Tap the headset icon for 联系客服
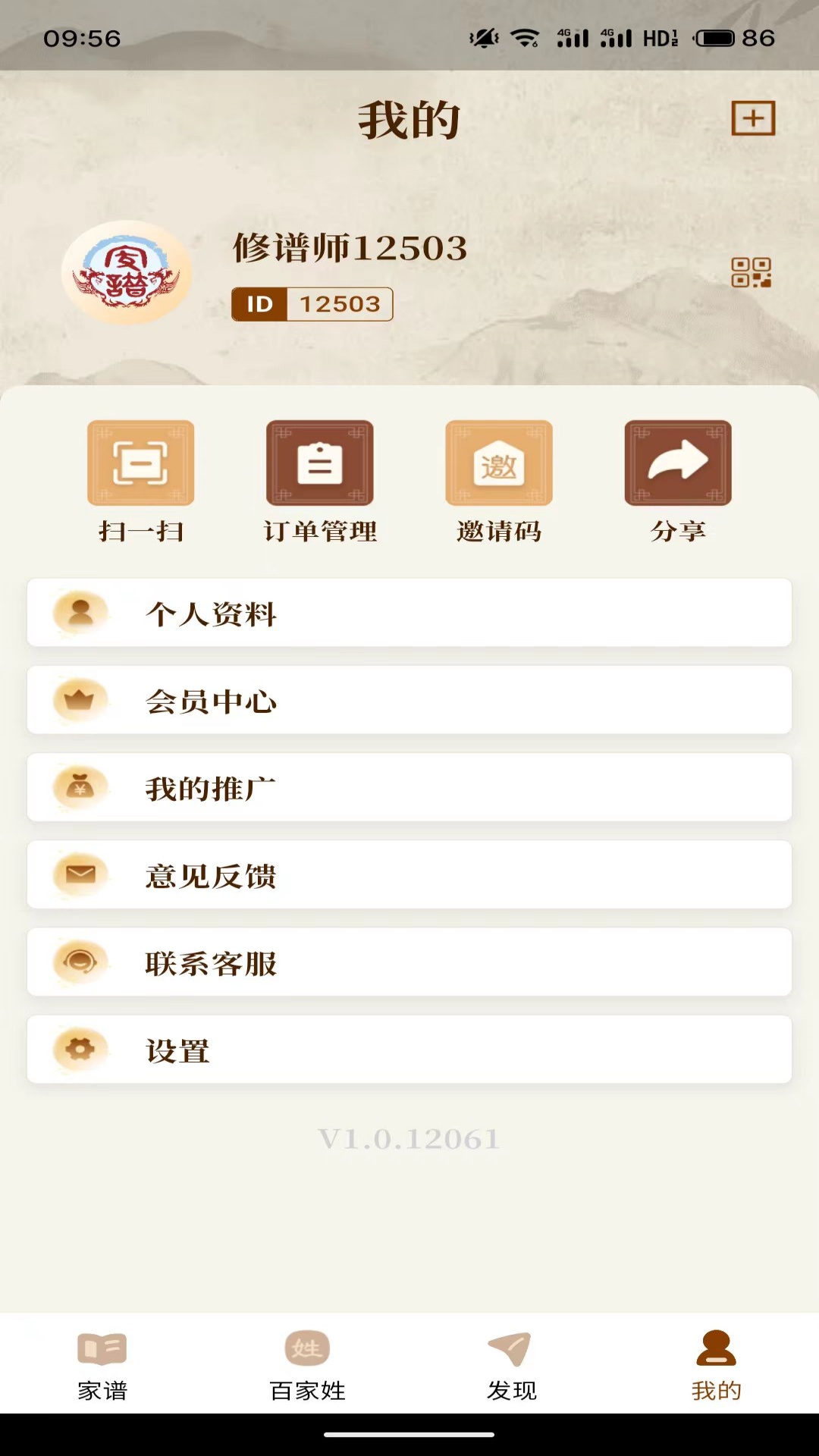 click(x=78, y=962)
